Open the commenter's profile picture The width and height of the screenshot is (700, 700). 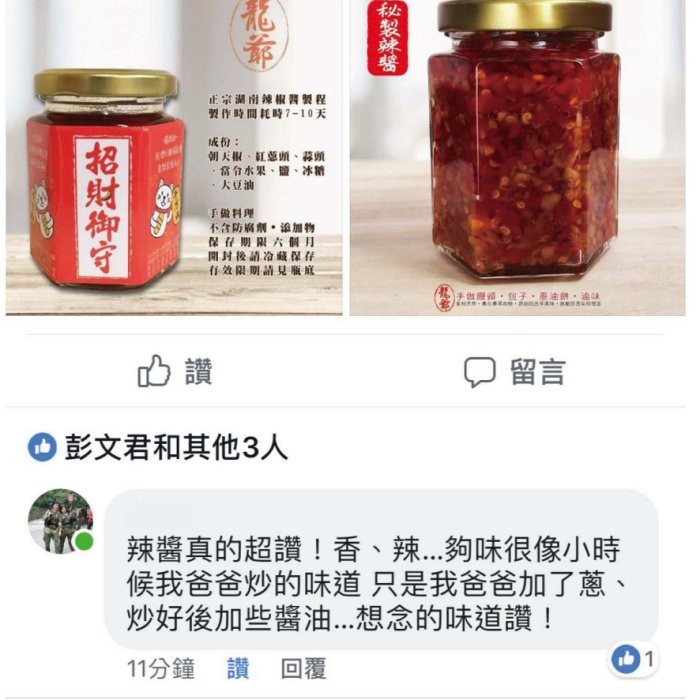(x=60, y=522)
